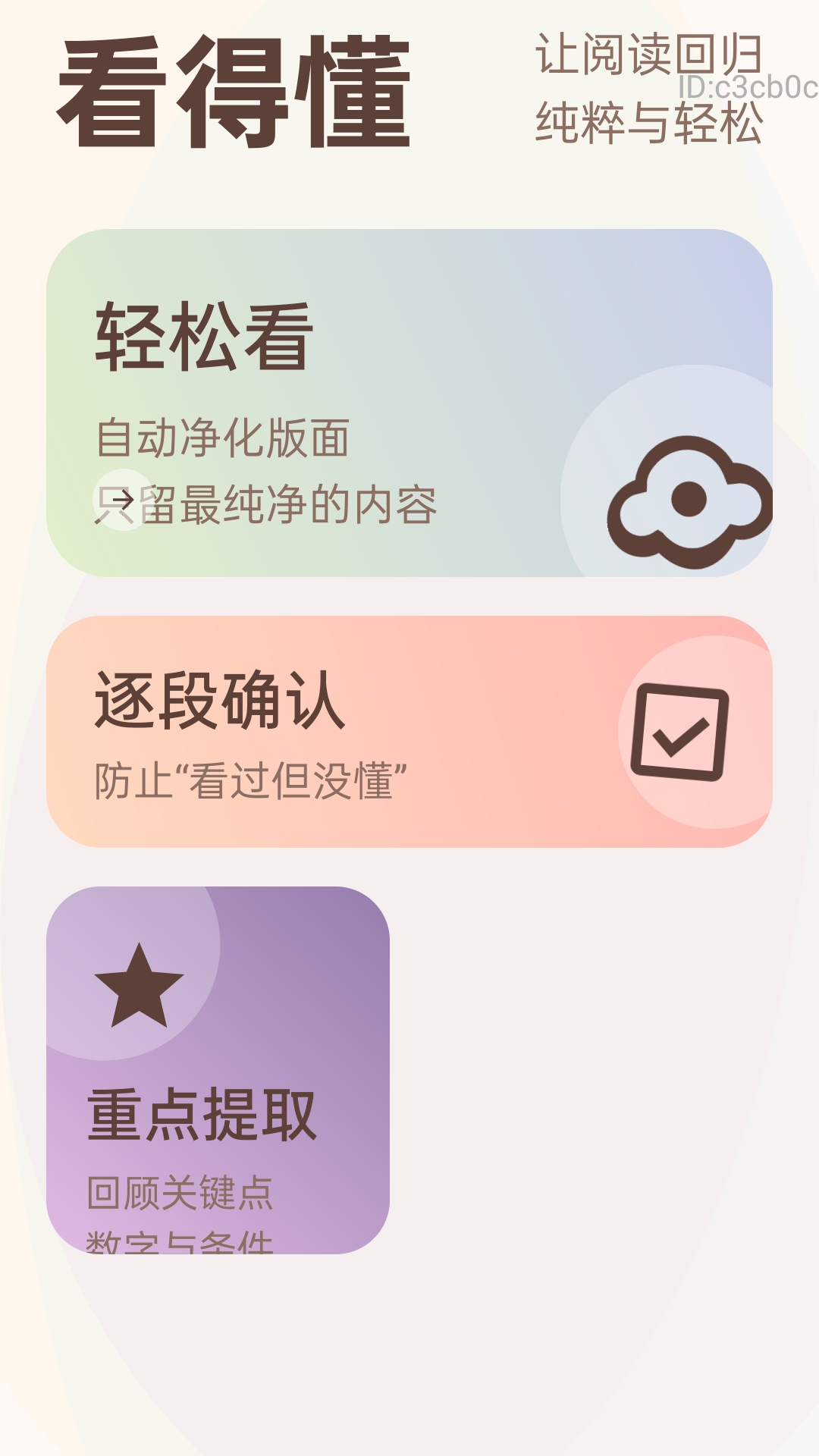The image size is (819, 1456).
Task: Open the 轻松看 section
Action: [x=201, y=334]
